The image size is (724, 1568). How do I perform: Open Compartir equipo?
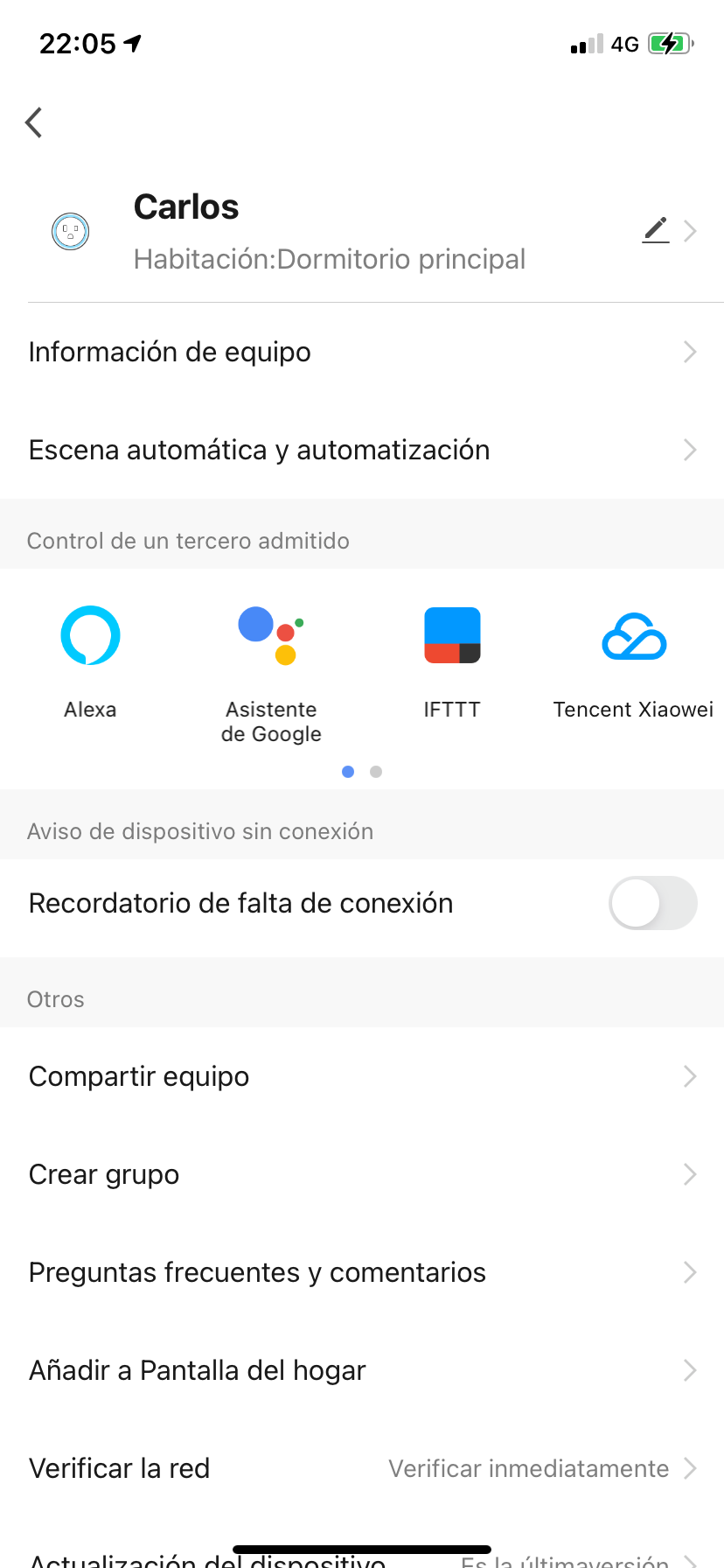pos(362,1076)
